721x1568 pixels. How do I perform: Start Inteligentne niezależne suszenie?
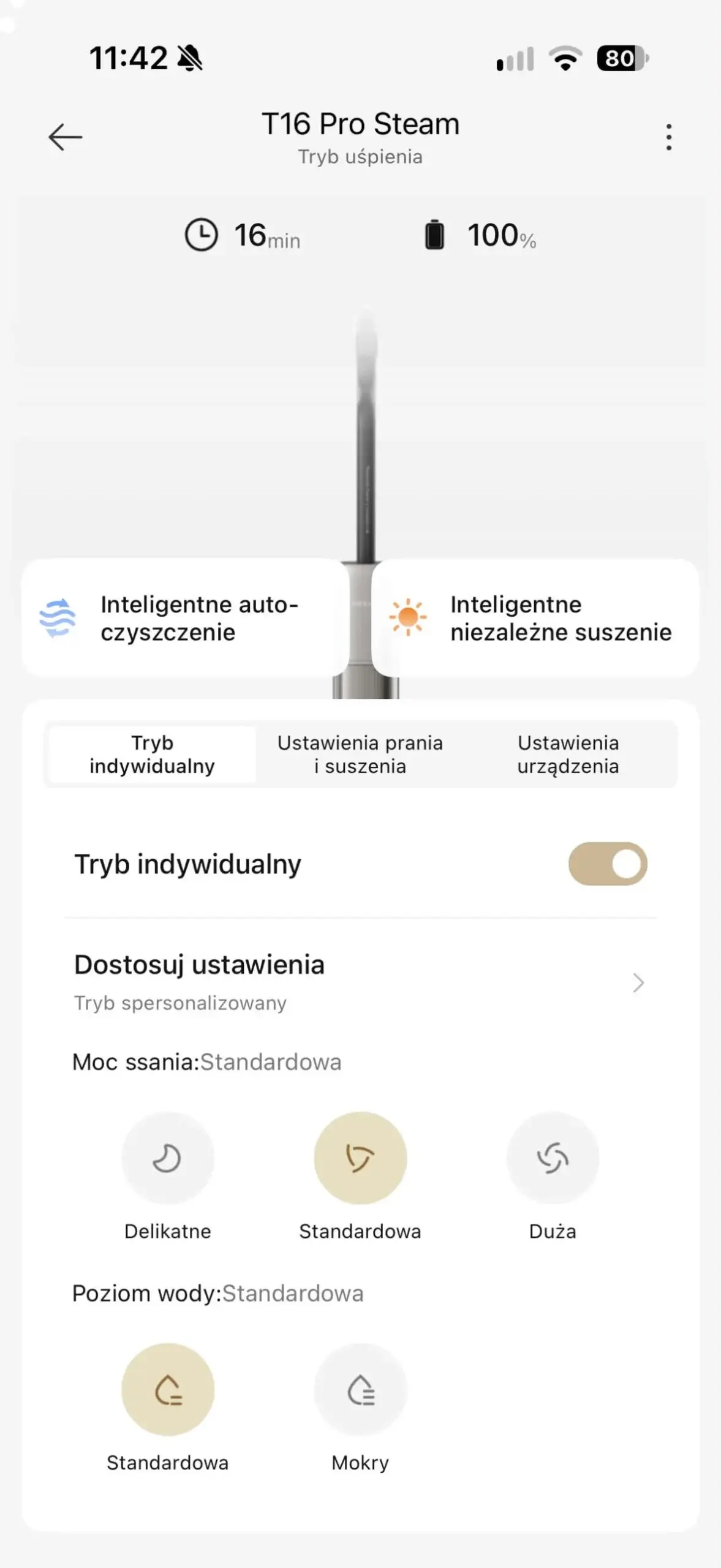[535, 617]
